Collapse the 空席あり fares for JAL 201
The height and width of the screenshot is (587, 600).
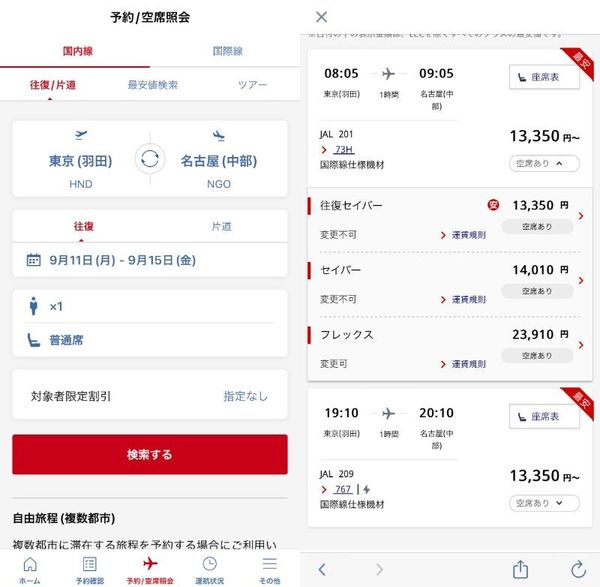544,164
